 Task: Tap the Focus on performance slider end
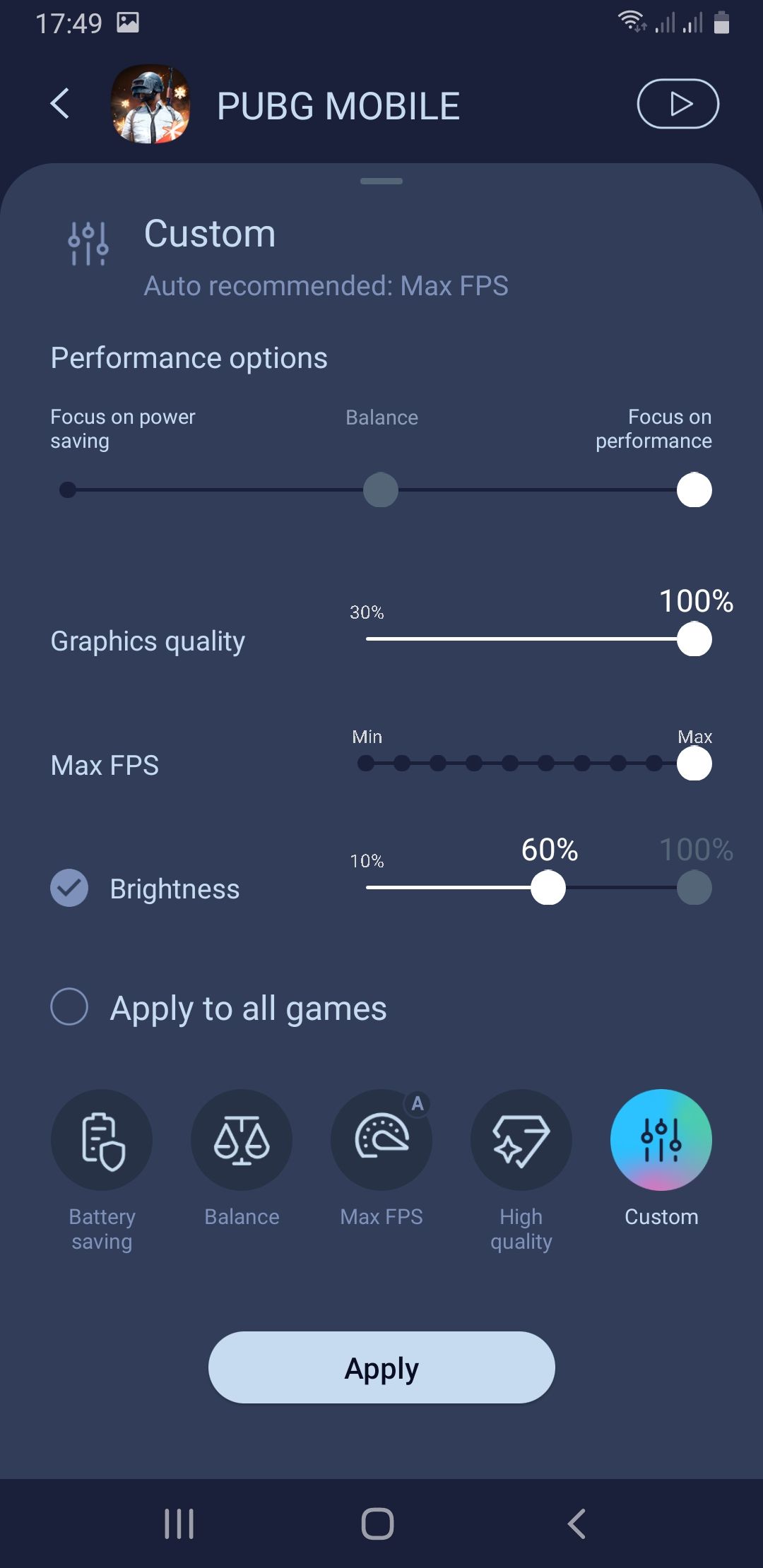pyautogui.click(x=694, y=490)
